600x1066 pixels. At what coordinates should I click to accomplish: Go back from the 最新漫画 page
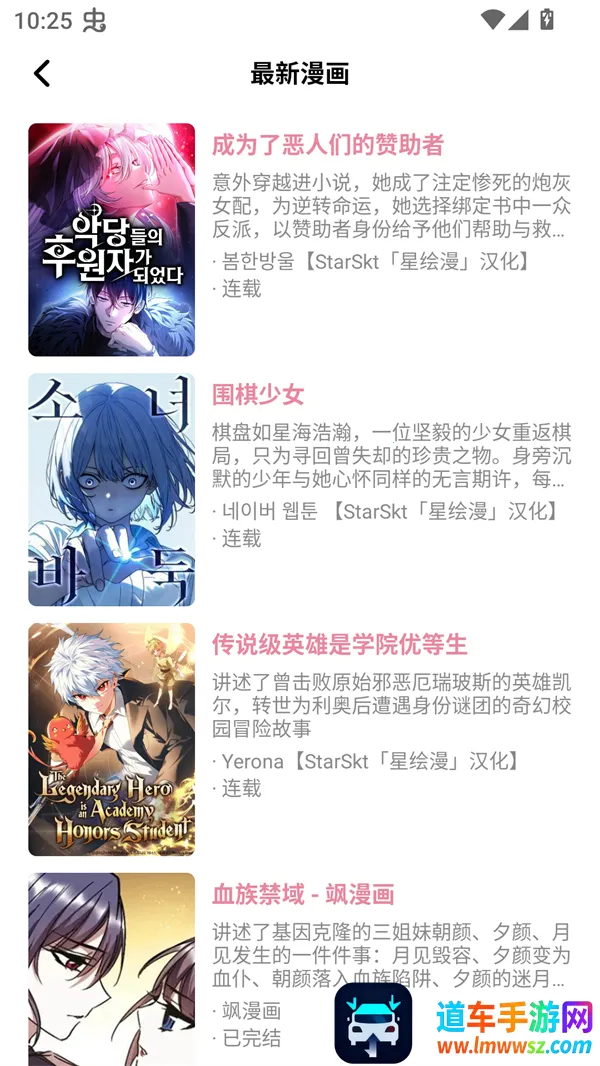pyautogui.click(x=42, y=73)
